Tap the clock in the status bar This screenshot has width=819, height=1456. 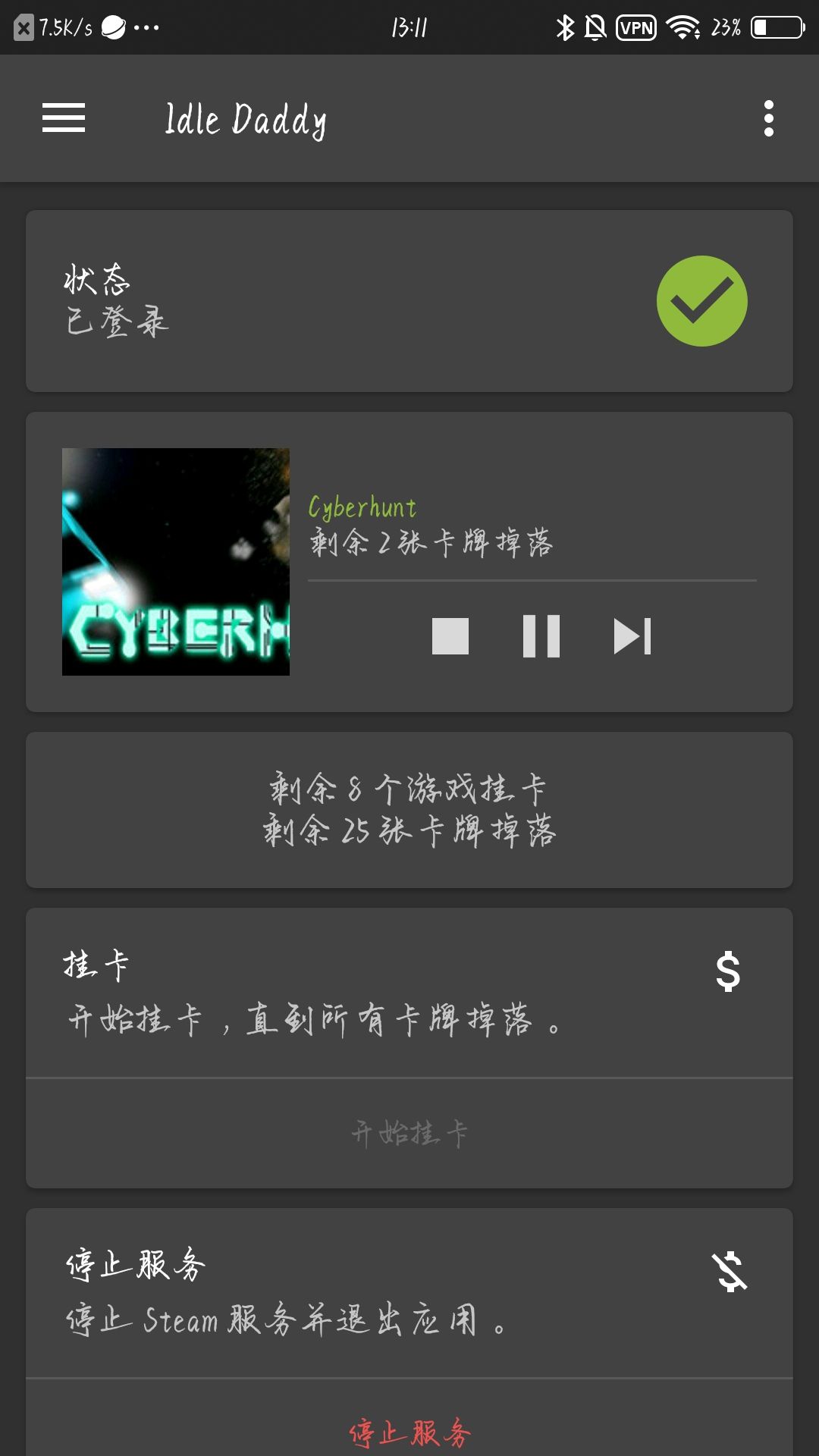click(x=409, y=27)
